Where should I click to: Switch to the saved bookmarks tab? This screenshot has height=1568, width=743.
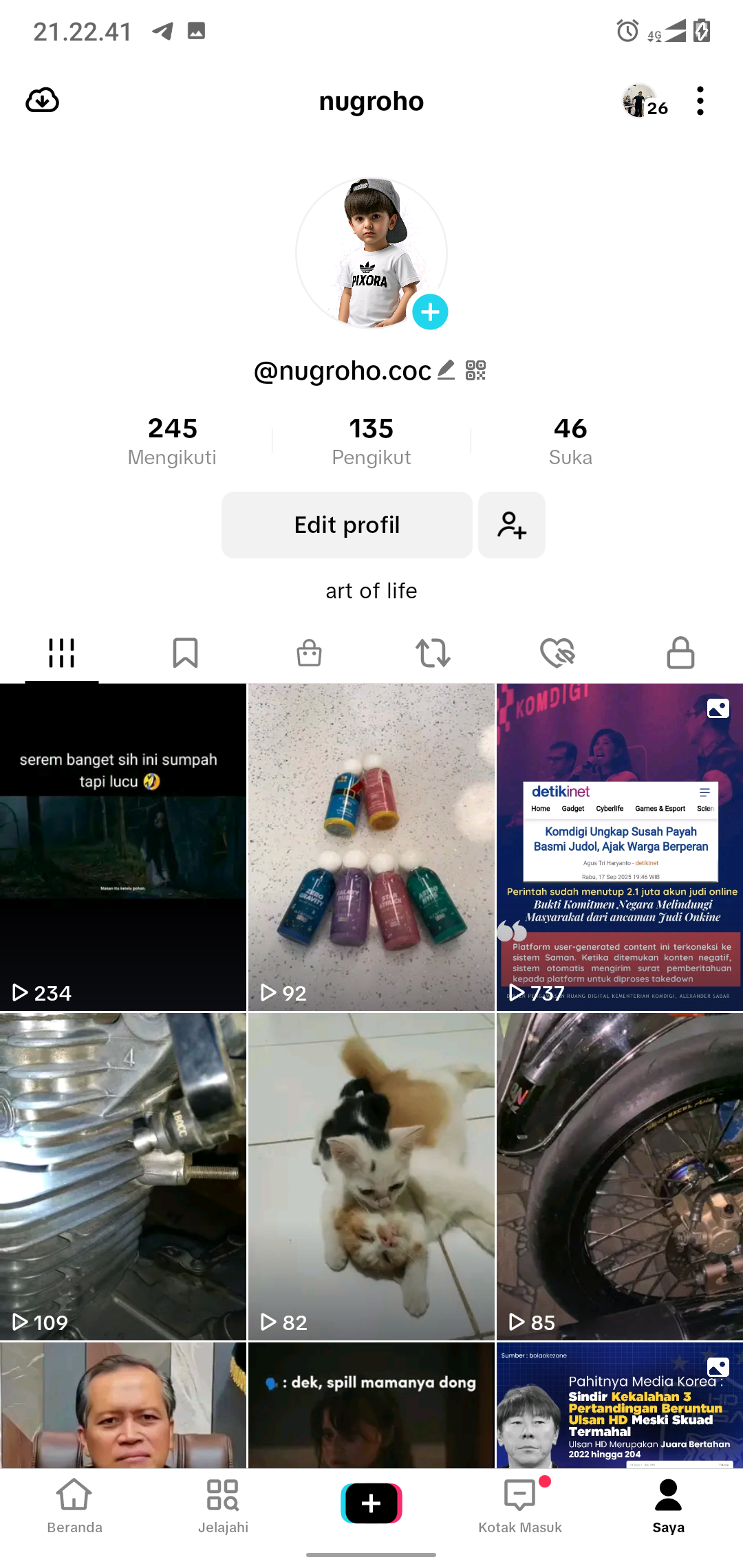point(185,653)
